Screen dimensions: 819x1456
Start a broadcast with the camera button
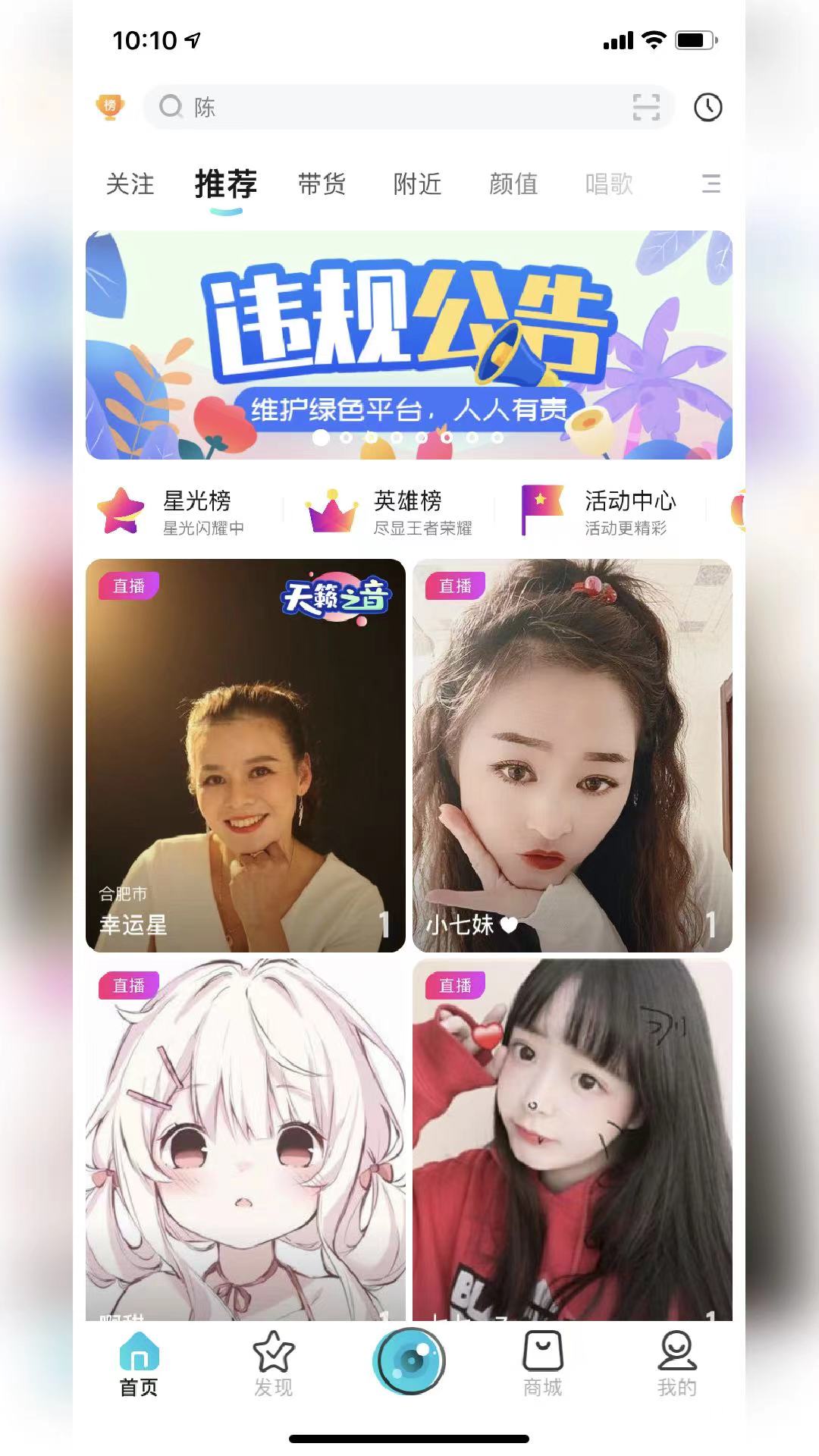coord(409,1360)
